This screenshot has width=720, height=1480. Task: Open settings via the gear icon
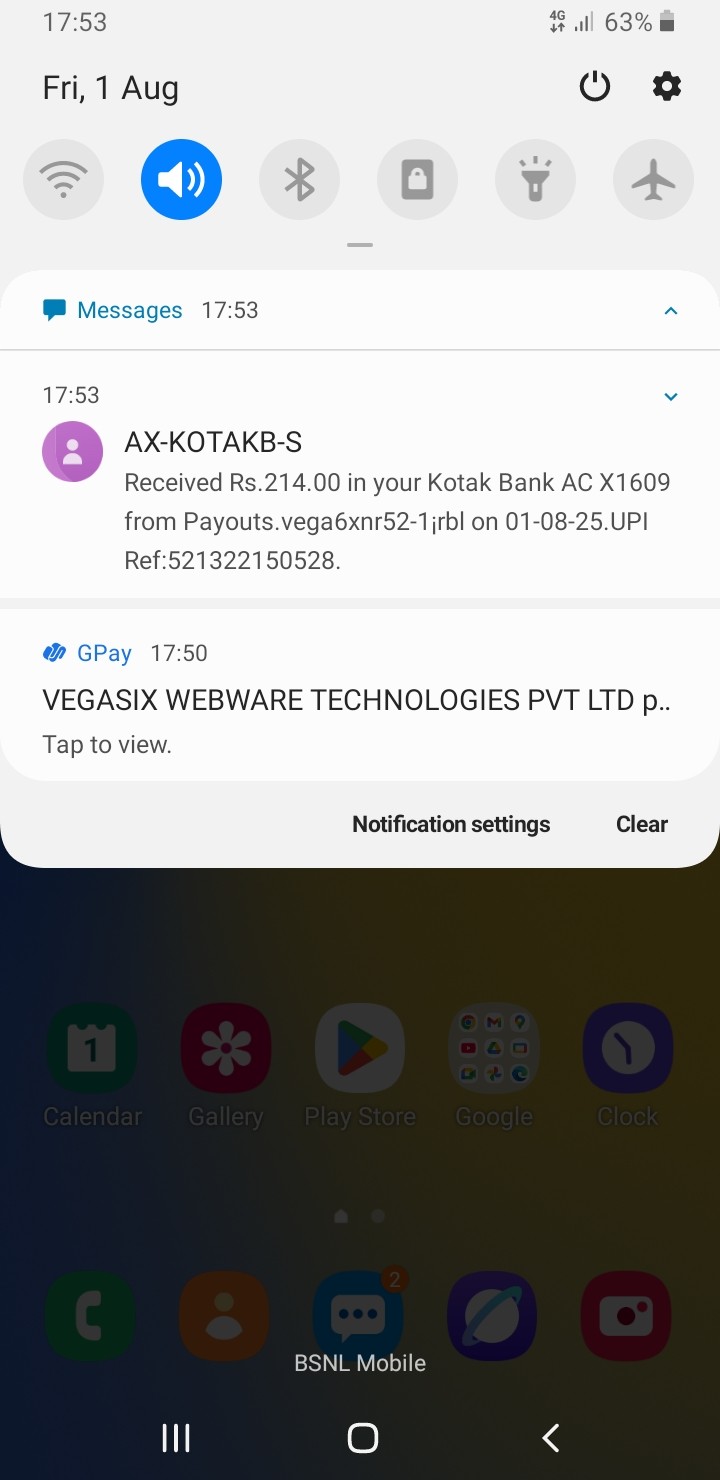coord(667,87)
